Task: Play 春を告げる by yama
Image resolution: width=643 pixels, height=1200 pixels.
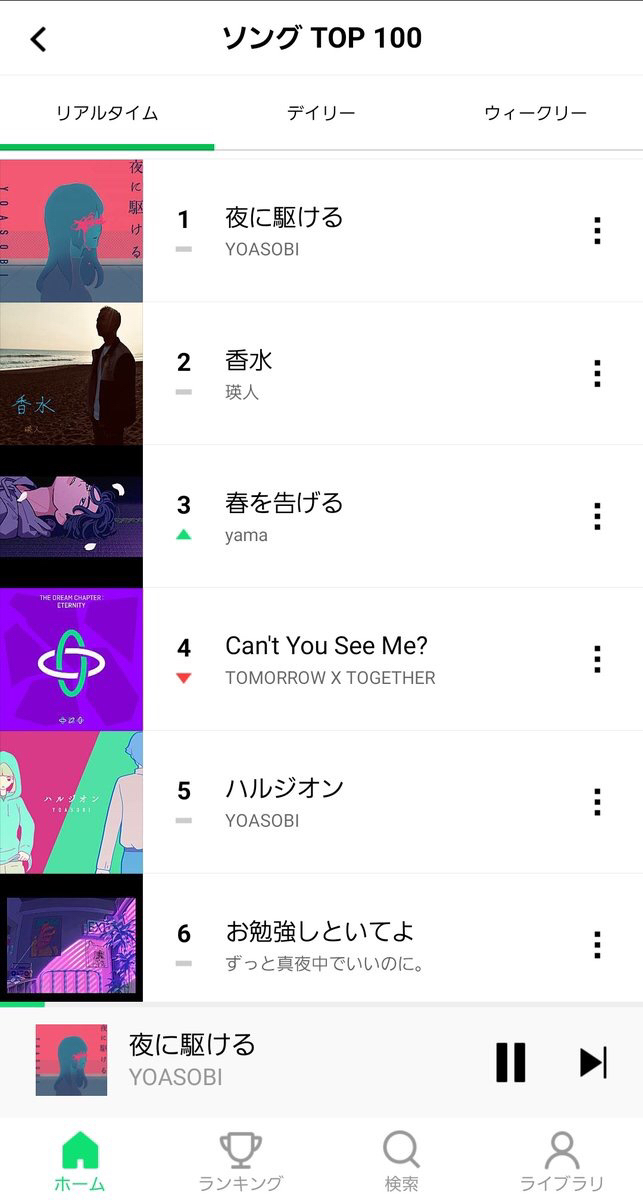Action: [x=284, y=503]
